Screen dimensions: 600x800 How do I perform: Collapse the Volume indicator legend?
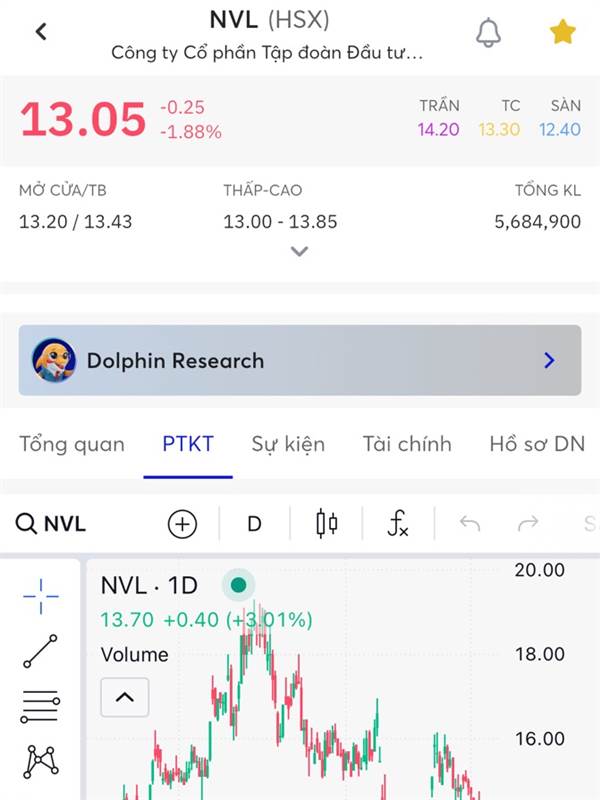click(125, 697)
